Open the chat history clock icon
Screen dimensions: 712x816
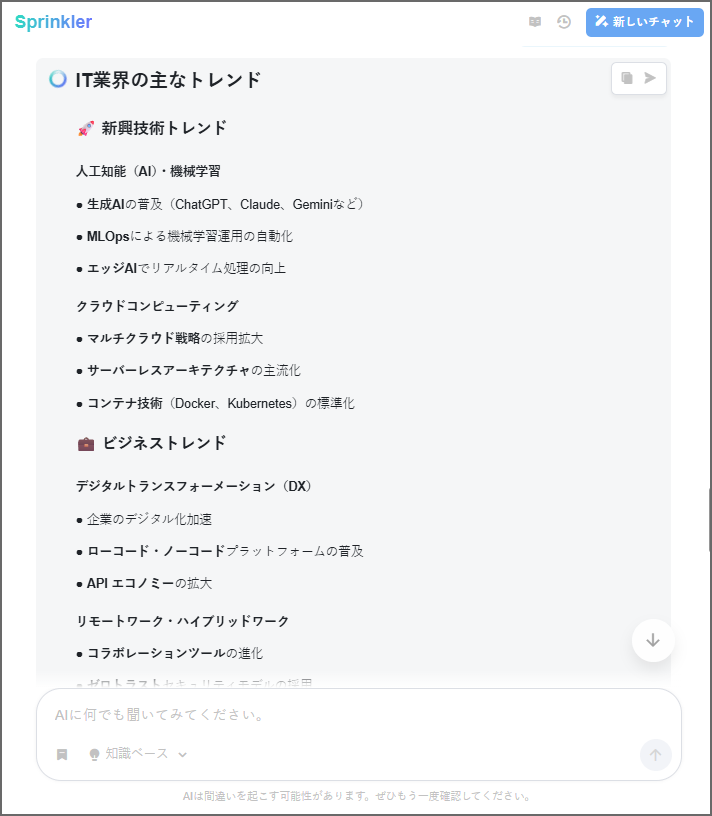[564, 22]
